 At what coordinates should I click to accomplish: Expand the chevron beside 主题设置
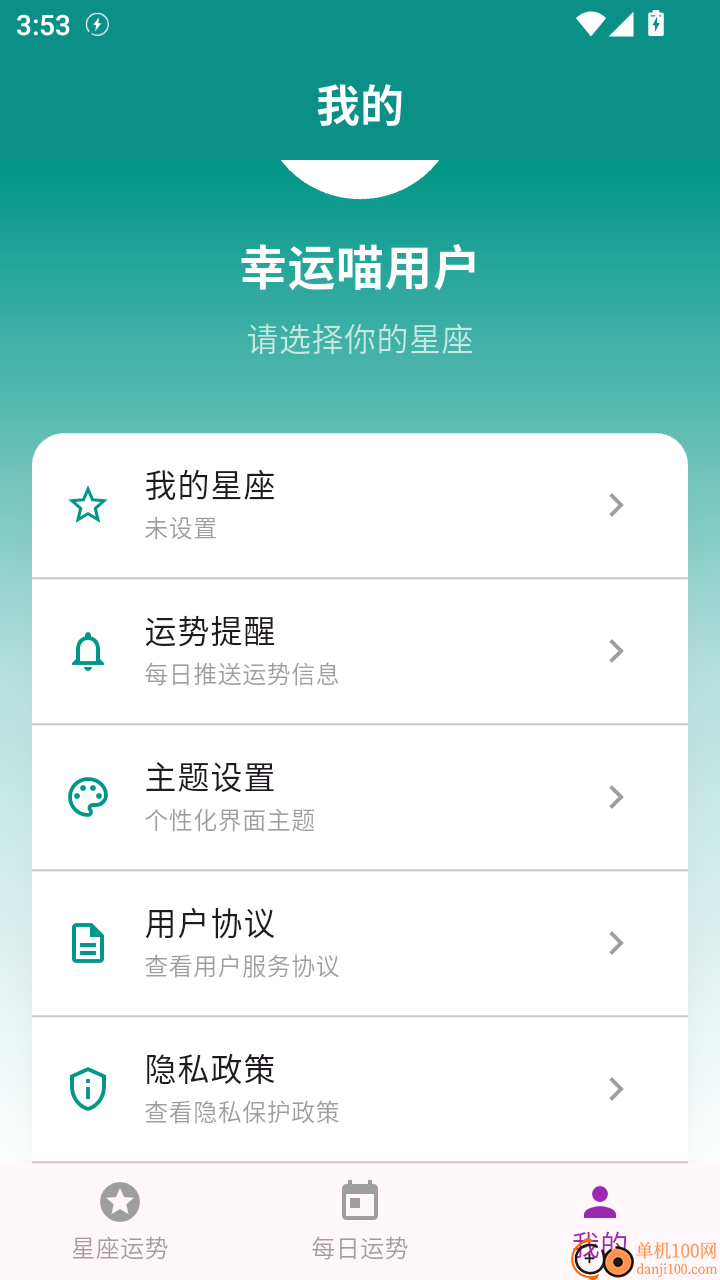point(616,797)
